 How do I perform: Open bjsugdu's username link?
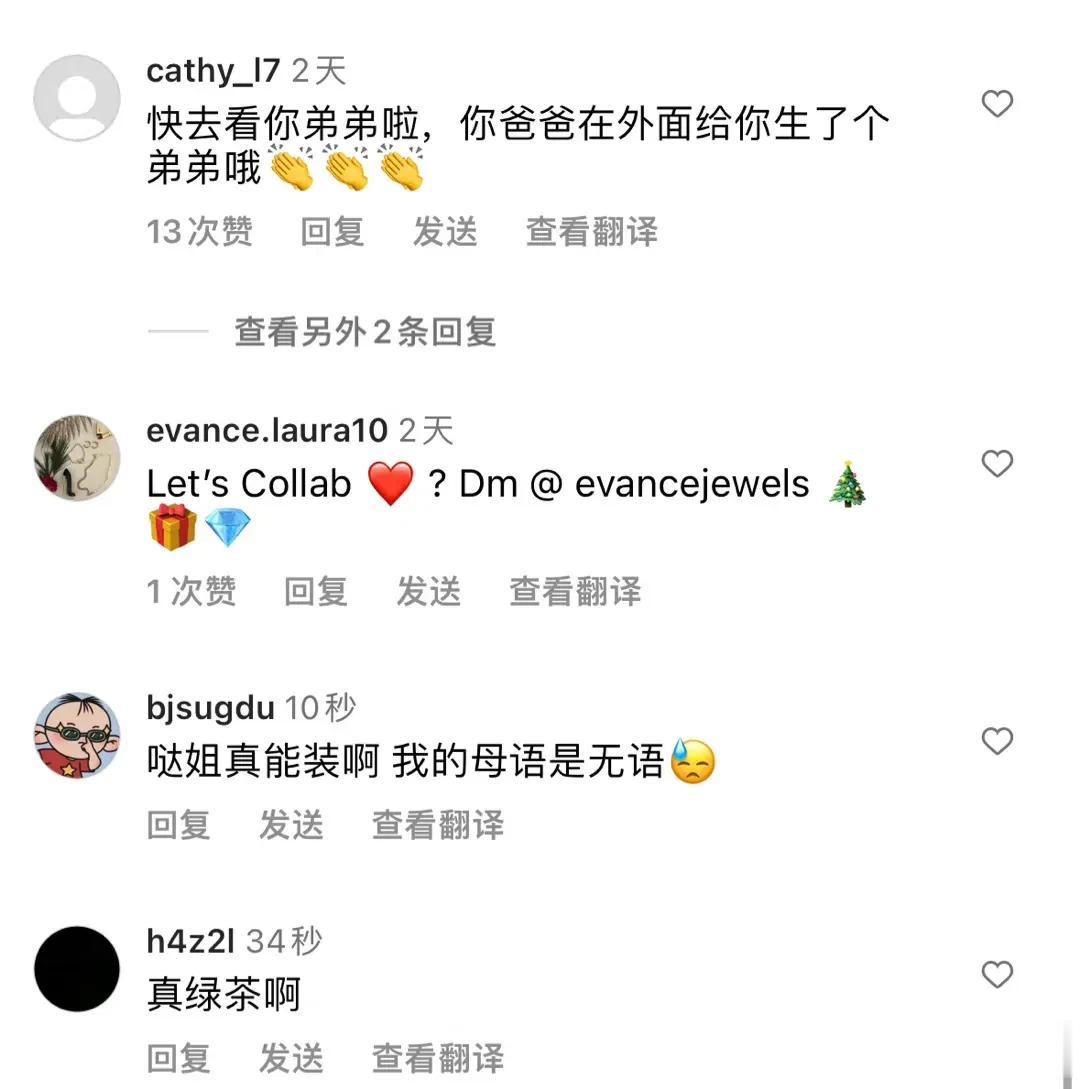pos(210,708)
